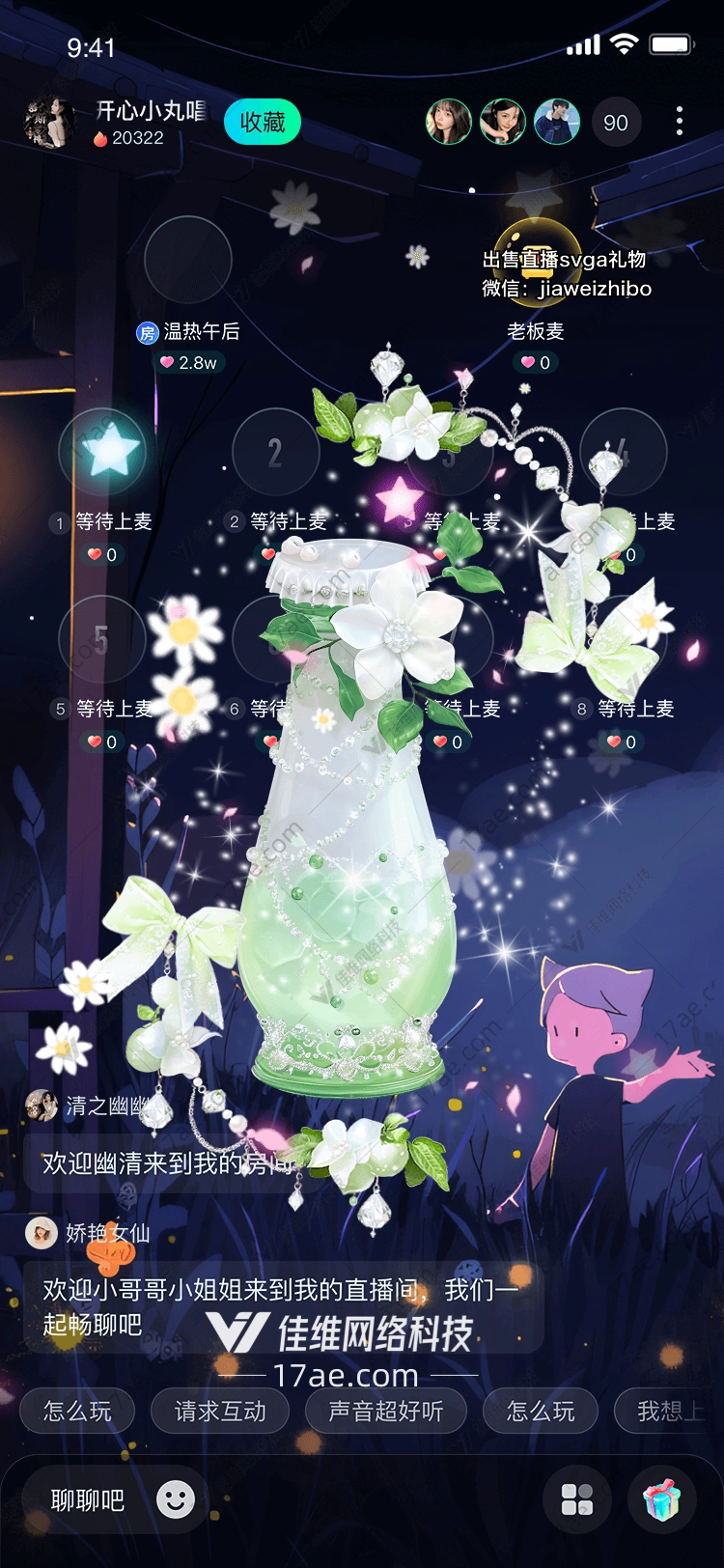Join mic seat 1 with the star
724x1568 pixels.
tap(102, 452)
